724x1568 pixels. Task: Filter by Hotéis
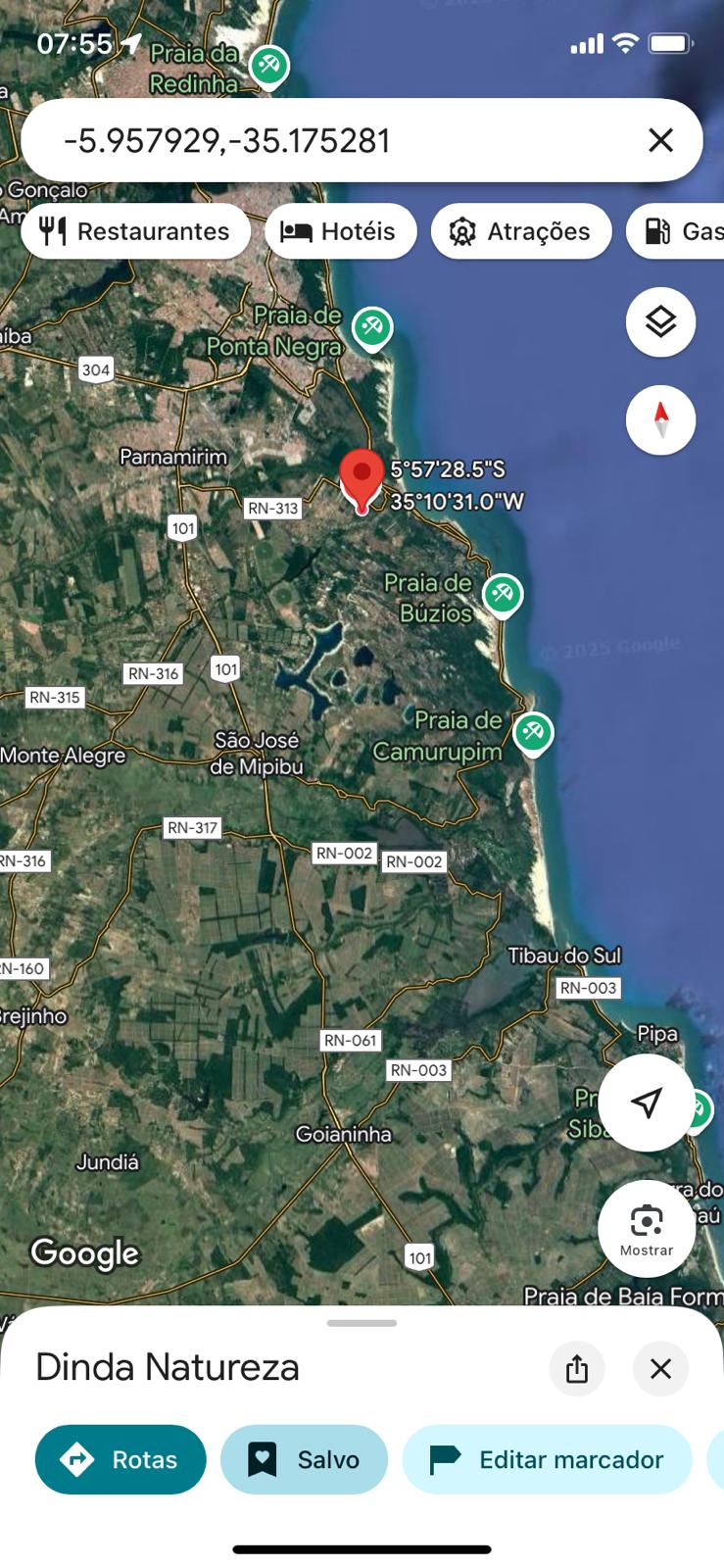(339, 231)
